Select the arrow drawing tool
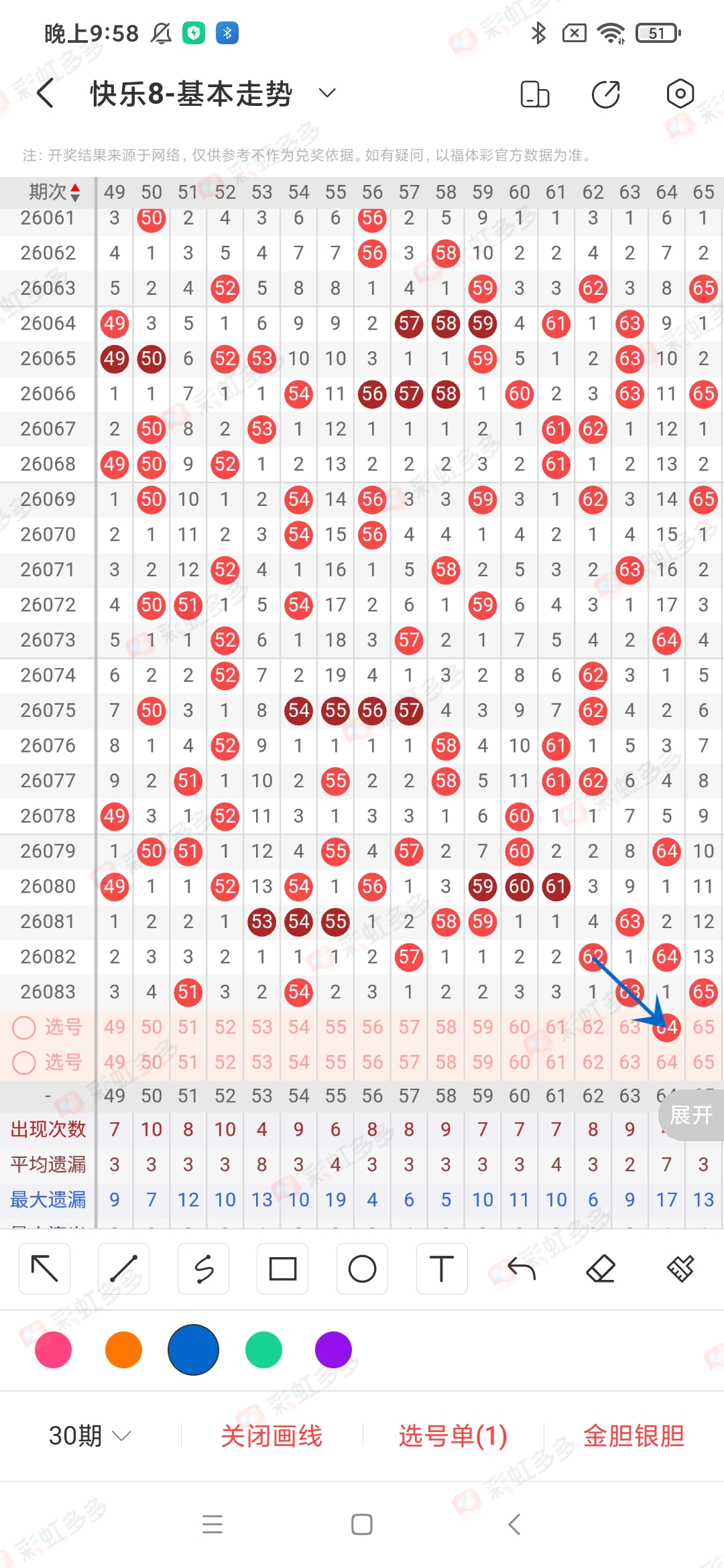Image resolution: width=724 pixels, height=1568 pixels. 45,1268
